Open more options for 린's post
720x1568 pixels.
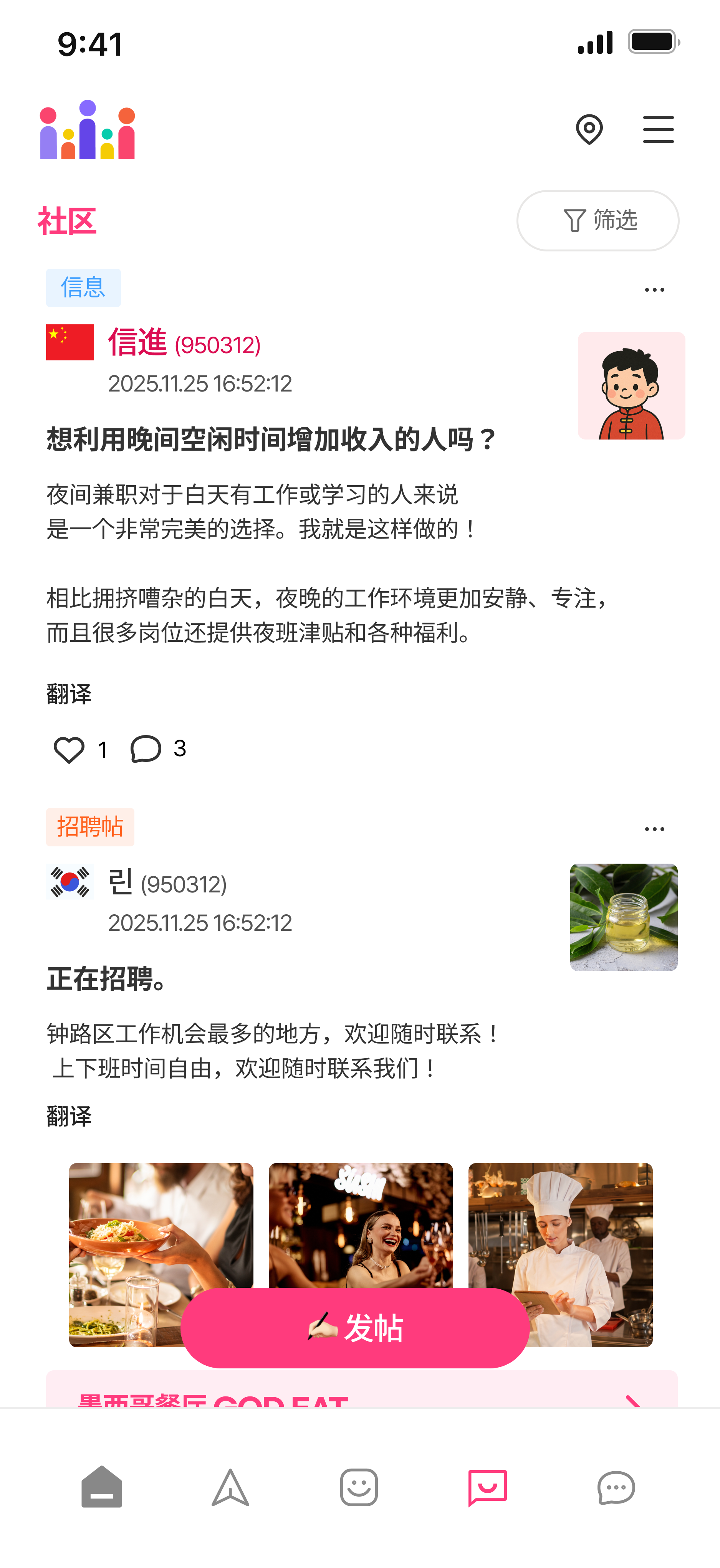pos(654,829)
